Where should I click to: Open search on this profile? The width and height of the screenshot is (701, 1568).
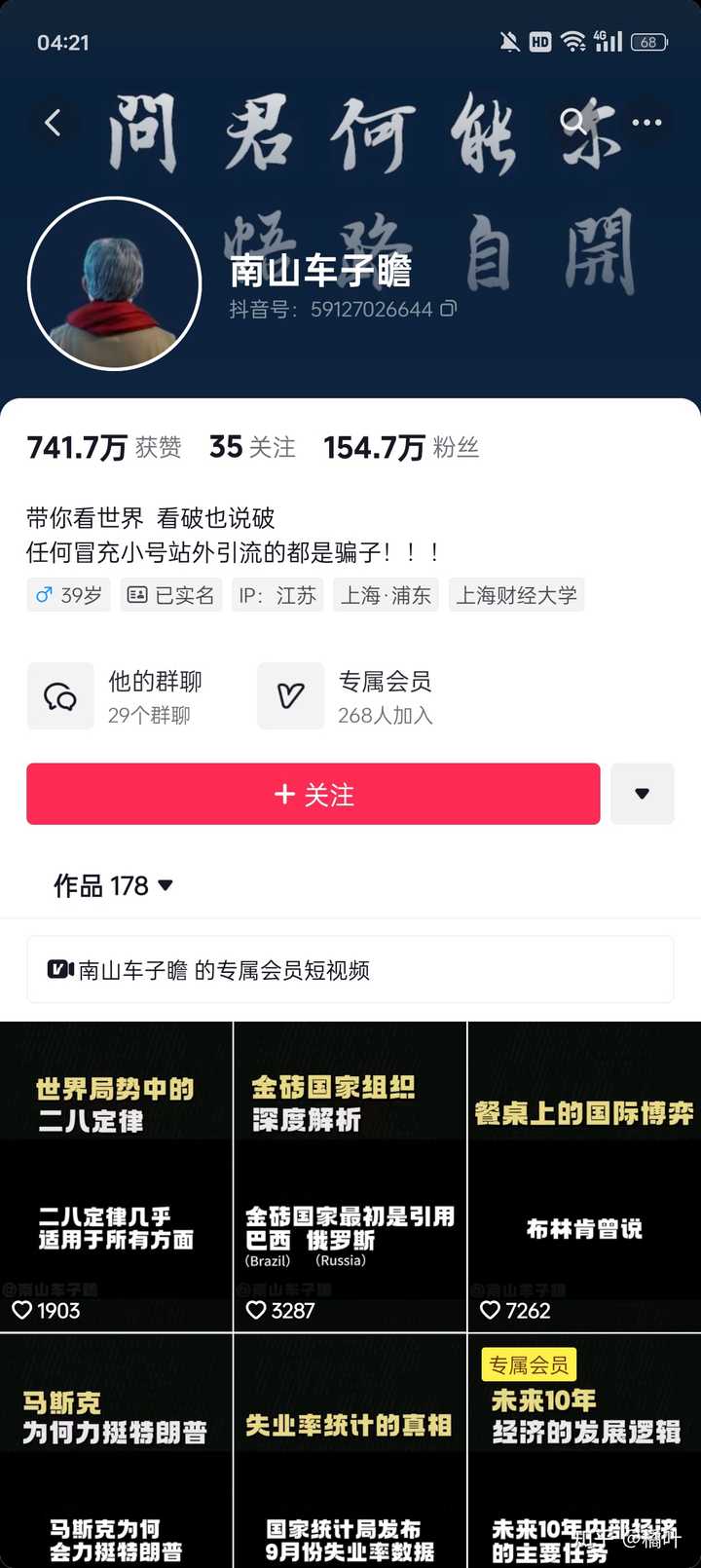pyautogui.click(x=573, y=123)
